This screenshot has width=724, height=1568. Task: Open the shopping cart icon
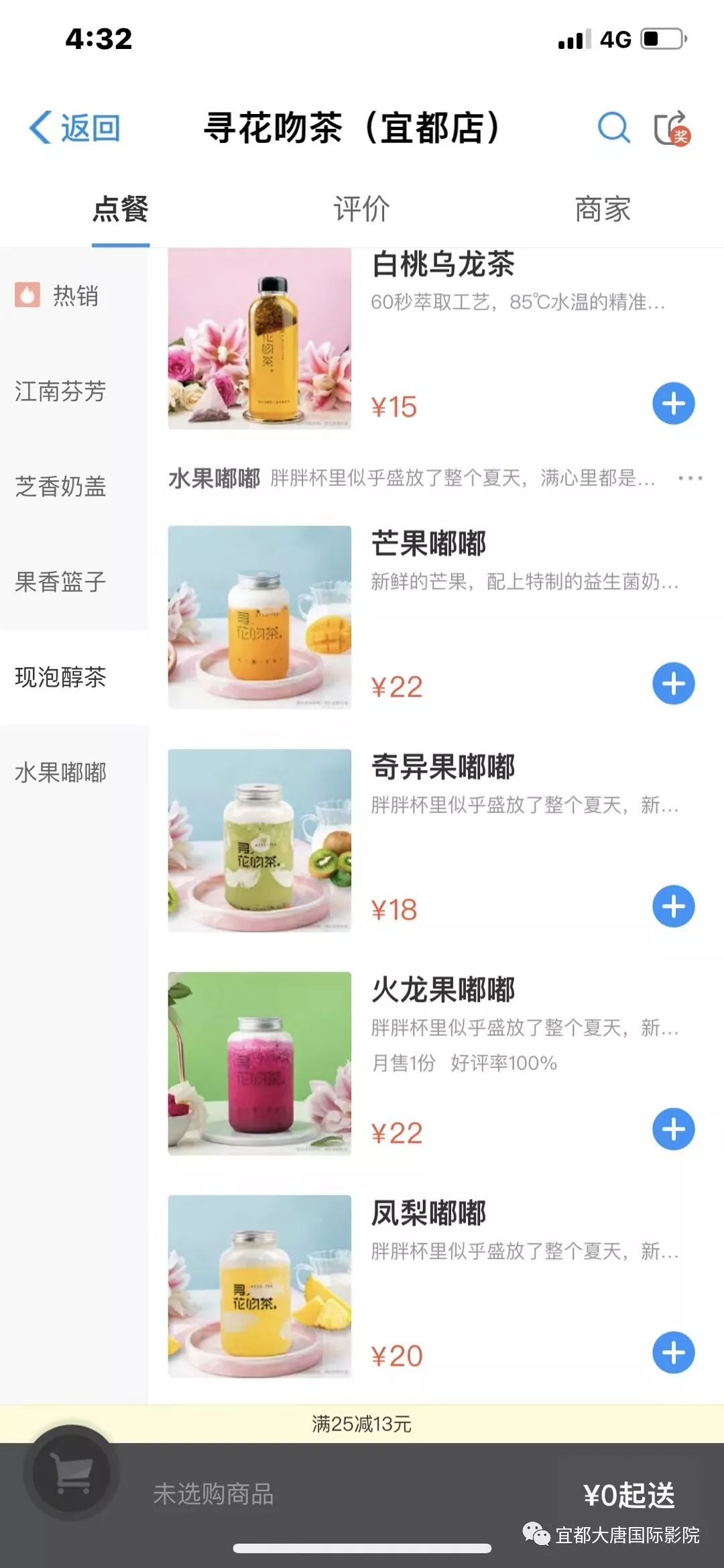point(71,1473)
